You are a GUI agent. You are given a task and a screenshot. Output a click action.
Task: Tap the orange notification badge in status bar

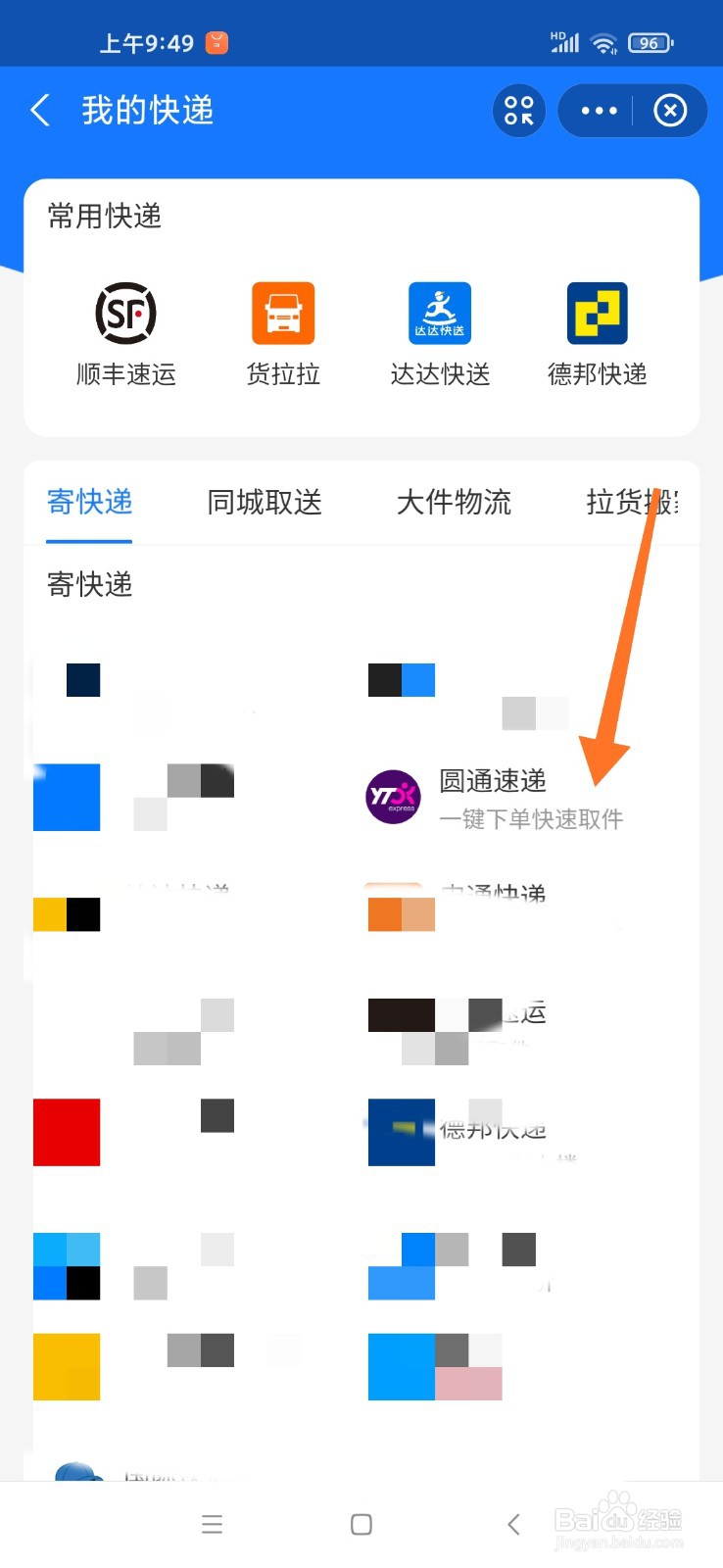pos(217,42)
